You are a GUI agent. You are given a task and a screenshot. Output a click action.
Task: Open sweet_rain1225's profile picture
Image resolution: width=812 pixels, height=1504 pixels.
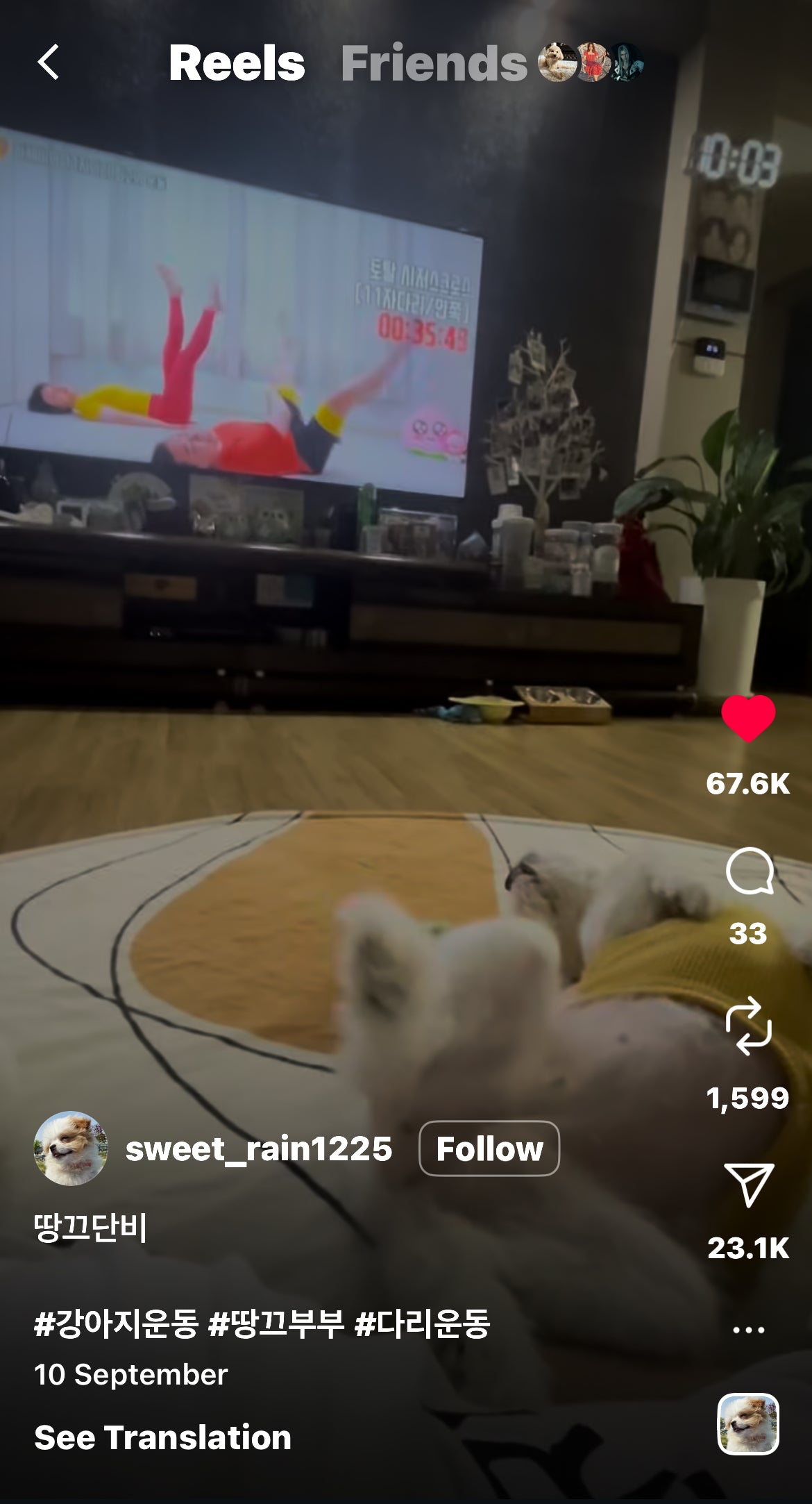click(x=71, y=1148)
